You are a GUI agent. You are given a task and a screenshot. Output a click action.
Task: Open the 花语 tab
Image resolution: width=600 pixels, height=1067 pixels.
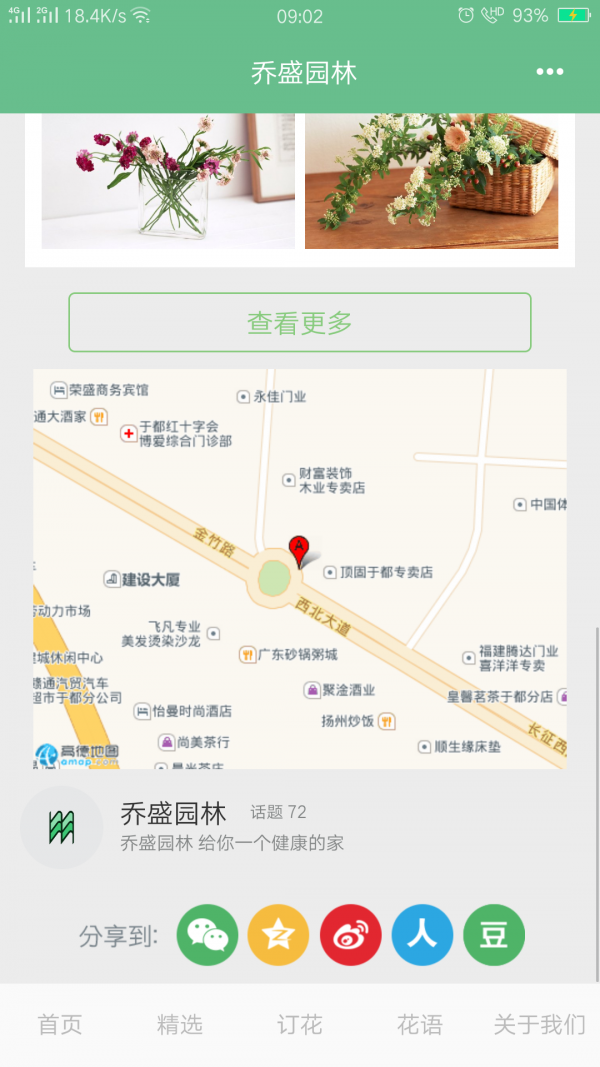(420, 1024)
